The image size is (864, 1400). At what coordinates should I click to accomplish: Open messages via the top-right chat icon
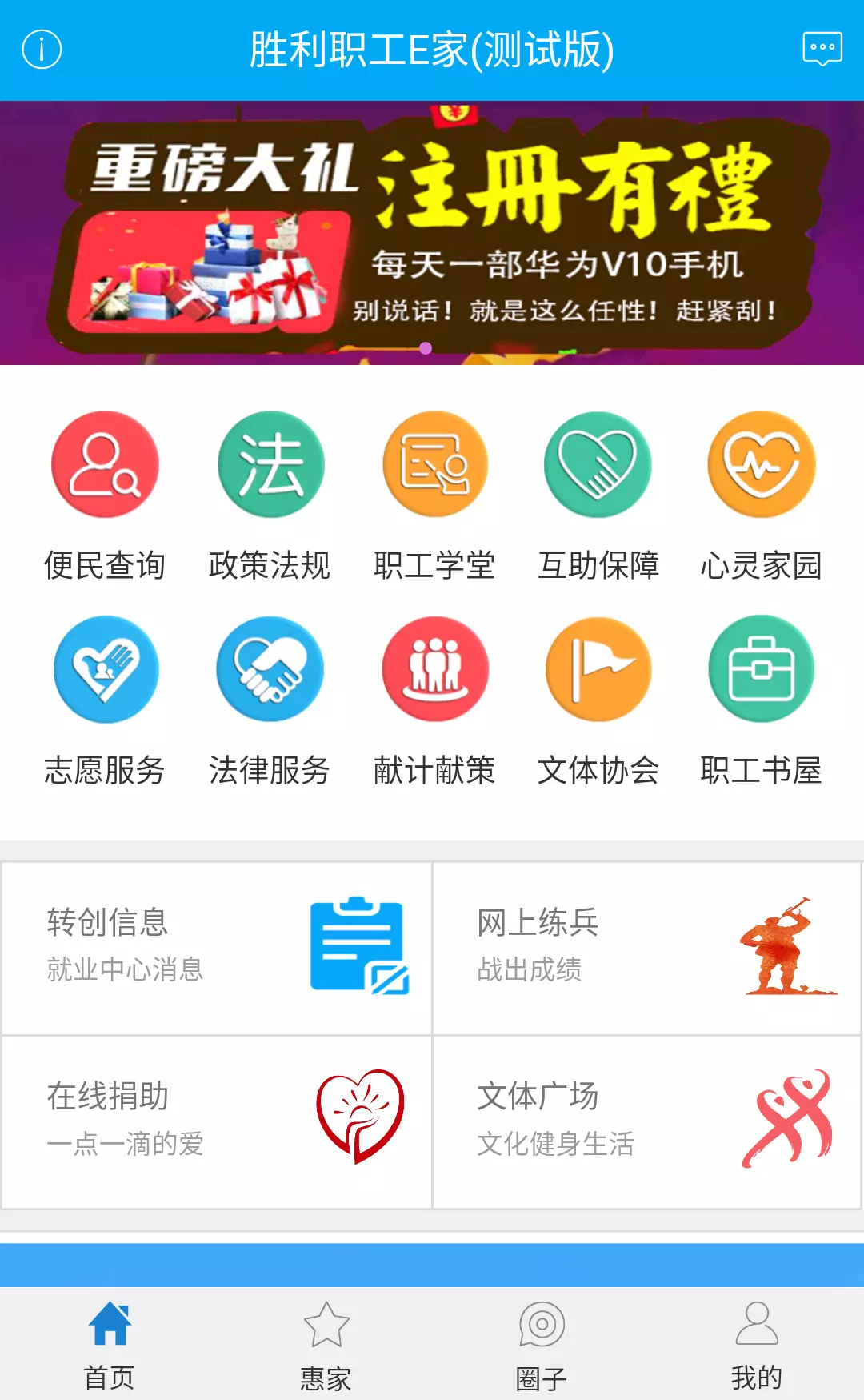click(x=821, y=50)
